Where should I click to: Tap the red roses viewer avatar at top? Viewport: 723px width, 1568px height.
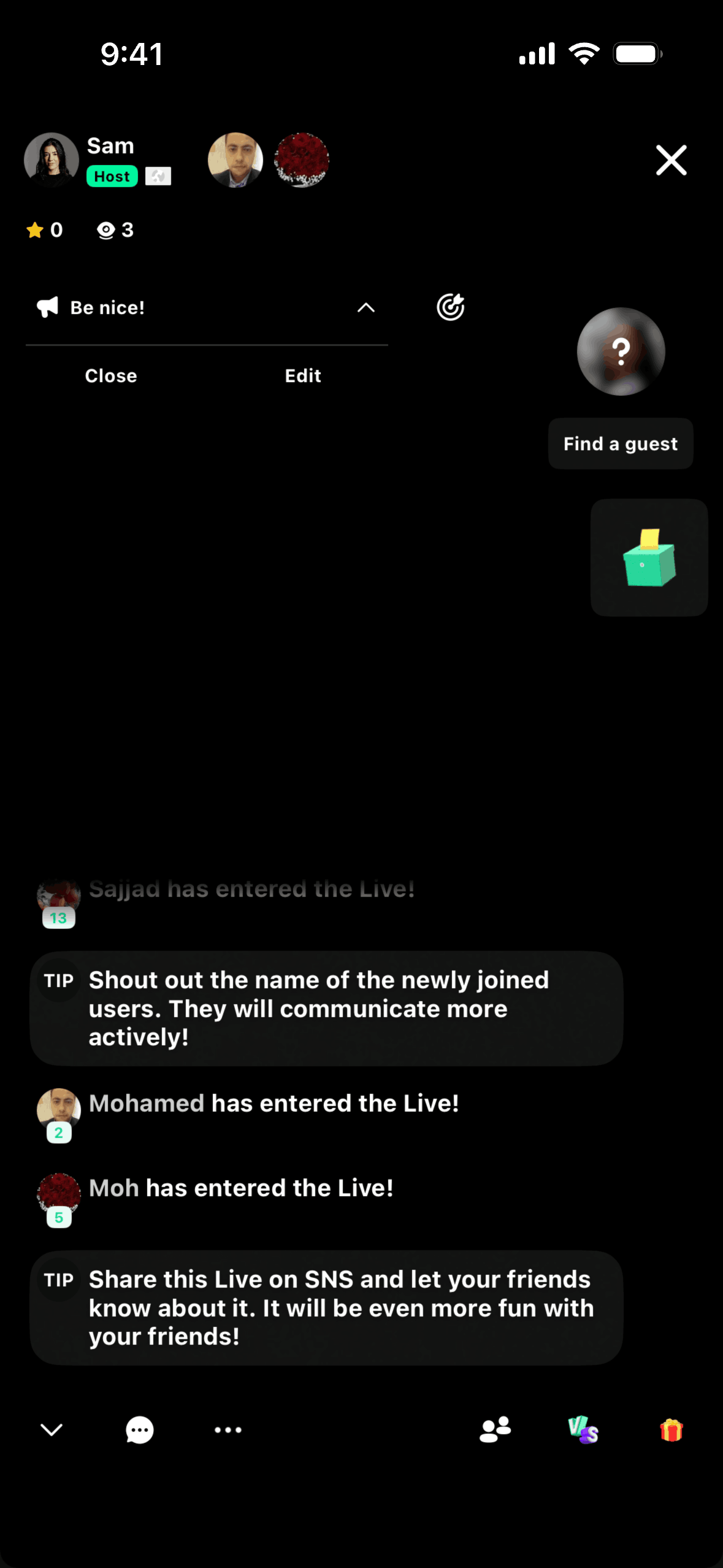pyautogui.click(x=302, y=159)
